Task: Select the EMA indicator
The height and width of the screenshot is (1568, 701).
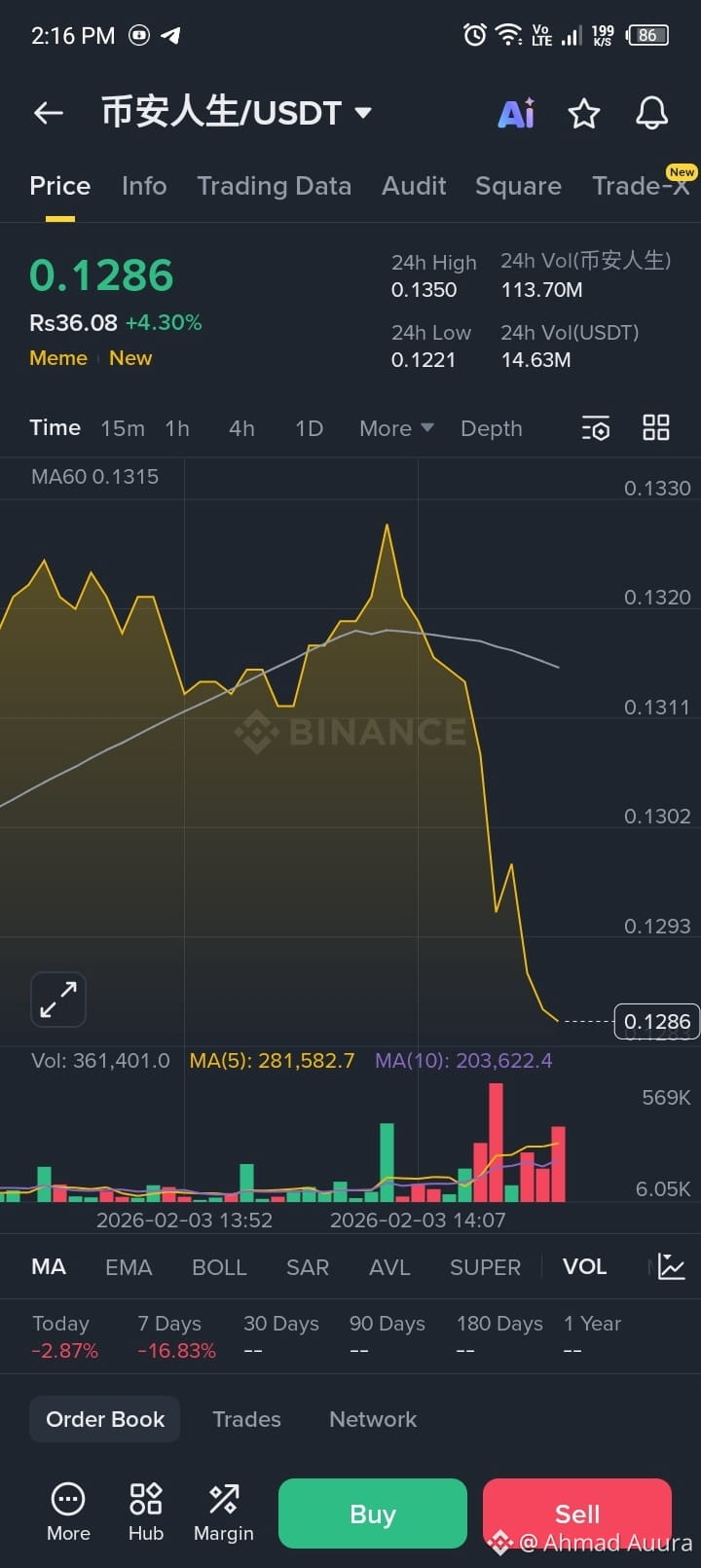Action: coord(129,1267)
